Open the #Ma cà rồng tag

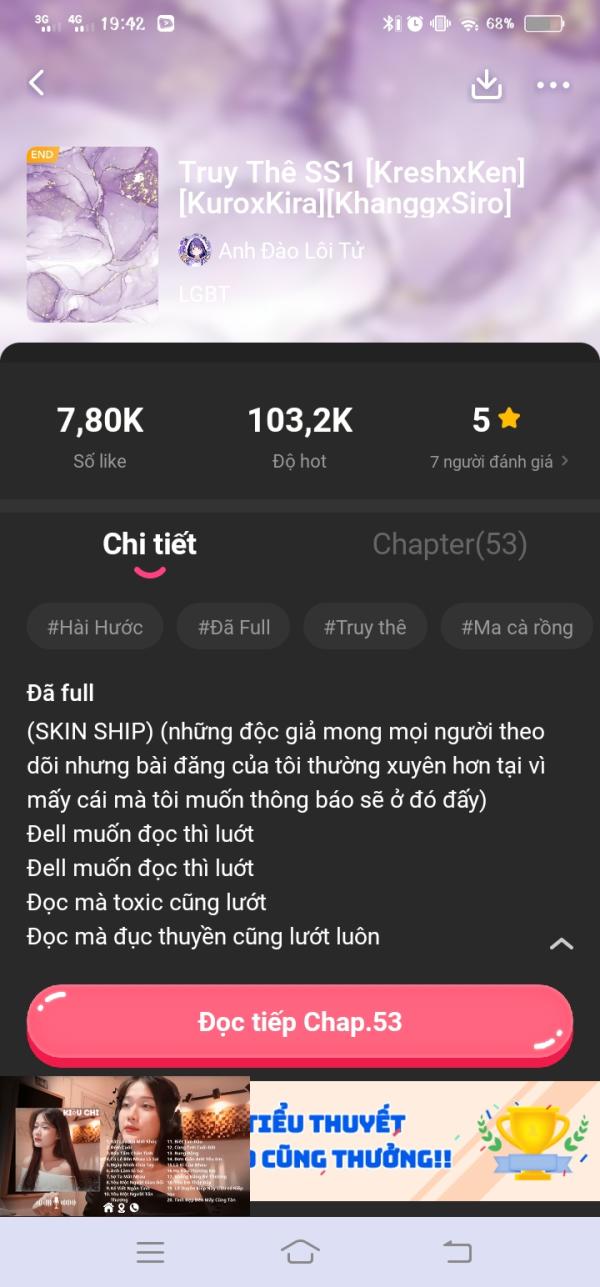pyautogui.click(x=516, y=627)
